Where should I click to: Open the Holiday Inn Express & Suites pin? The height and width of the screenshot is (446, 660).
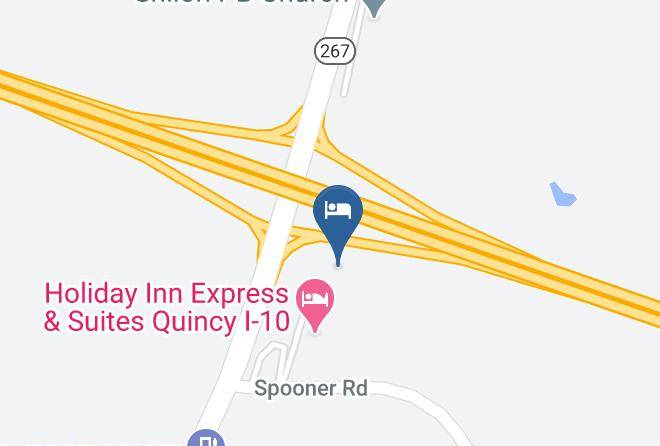click(x=316, y=301)
